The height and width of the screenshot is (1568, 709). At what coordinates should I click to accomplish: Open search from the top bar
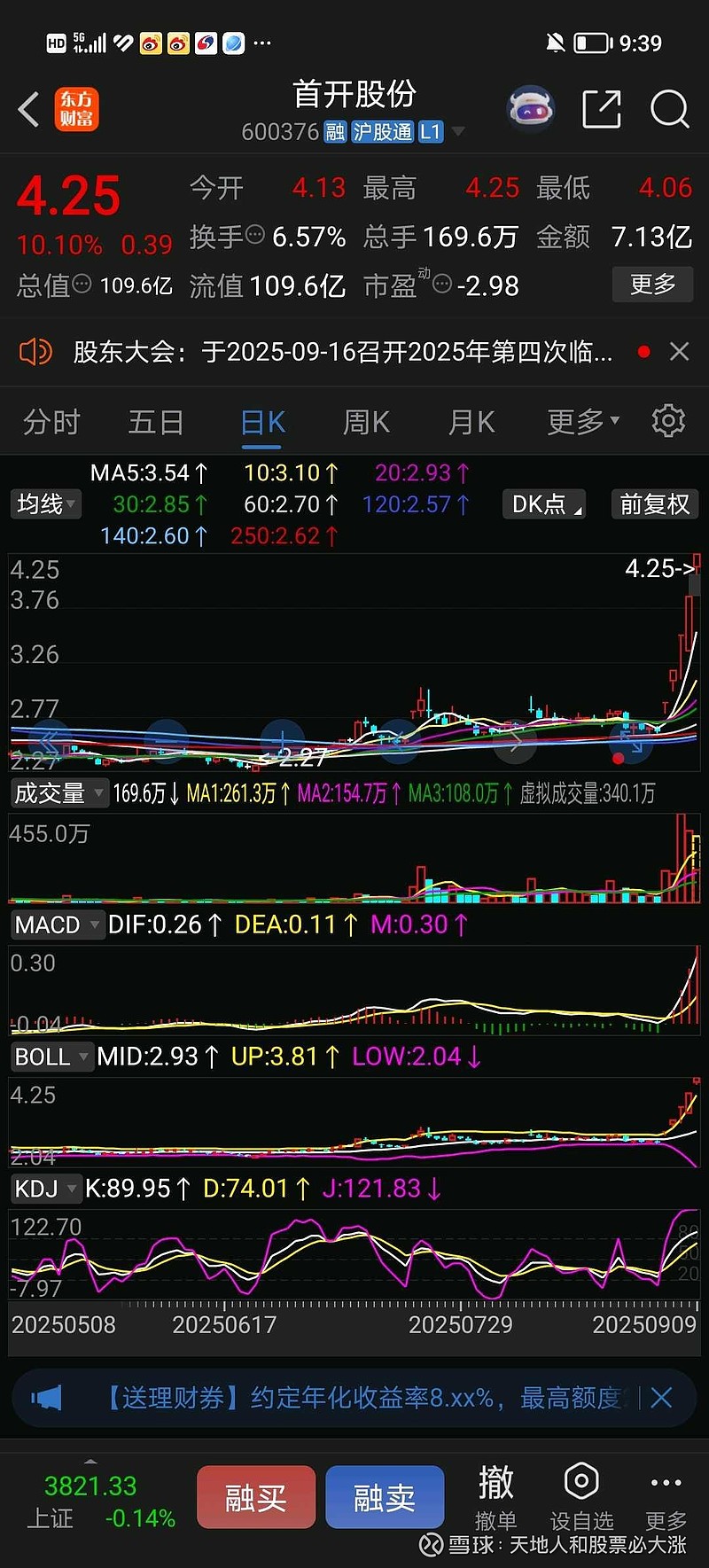(x=670, y=109)
